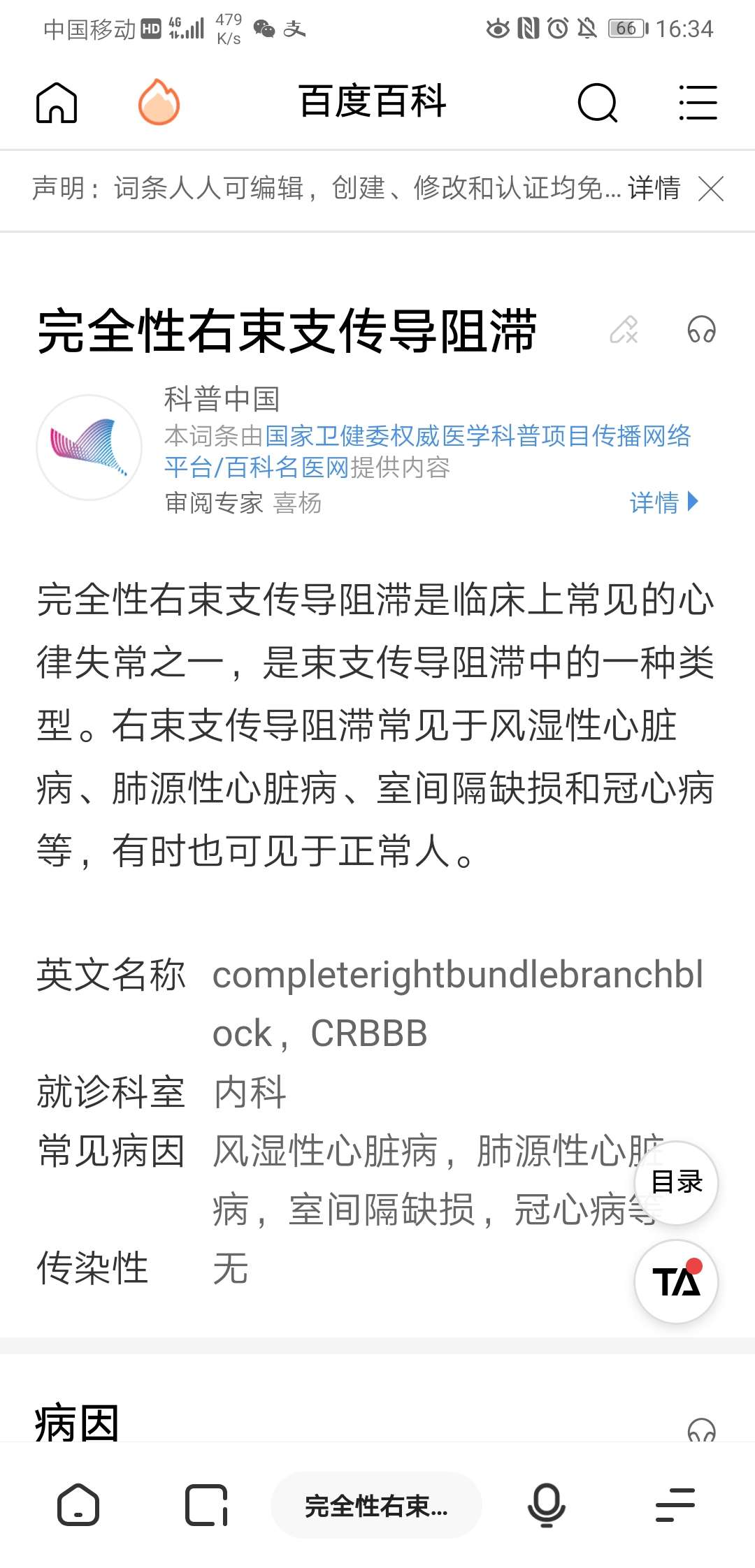Open the trending flame icon

pos(159,103)
